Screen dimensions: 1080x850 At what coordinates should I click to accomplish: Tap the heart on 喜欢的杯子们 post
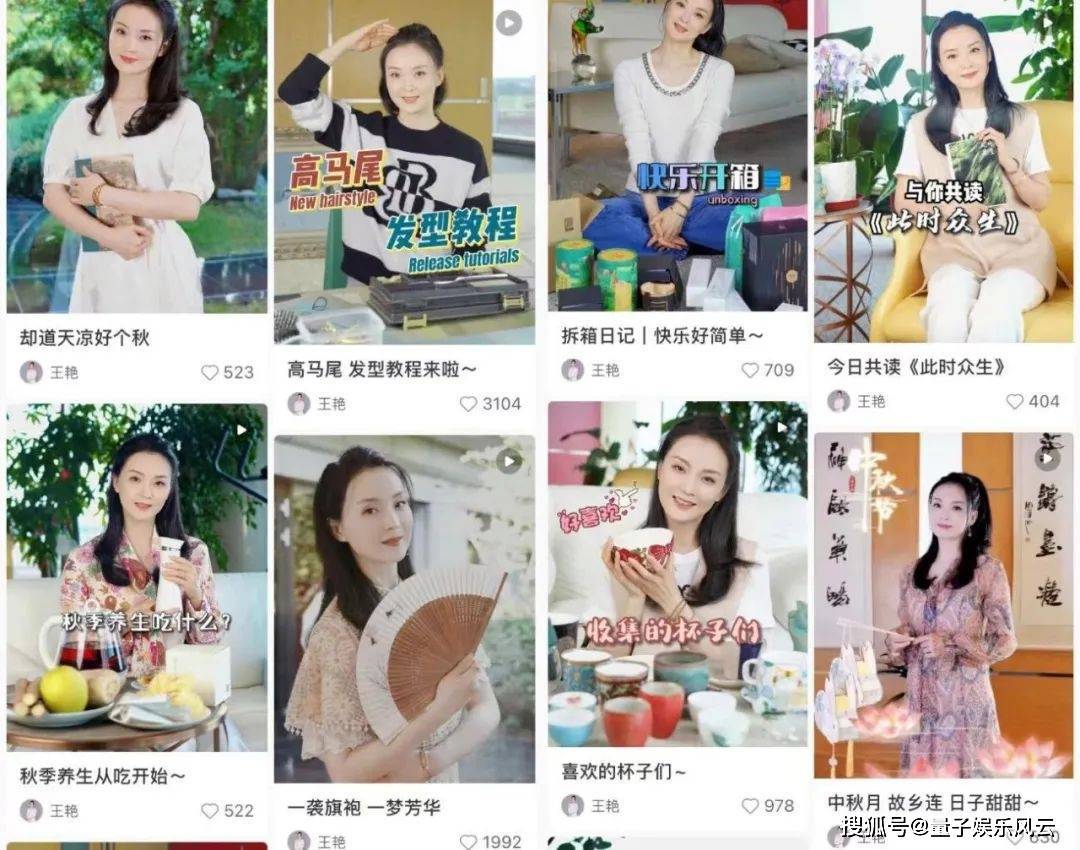pyautogui.click(x=750, y=806)
